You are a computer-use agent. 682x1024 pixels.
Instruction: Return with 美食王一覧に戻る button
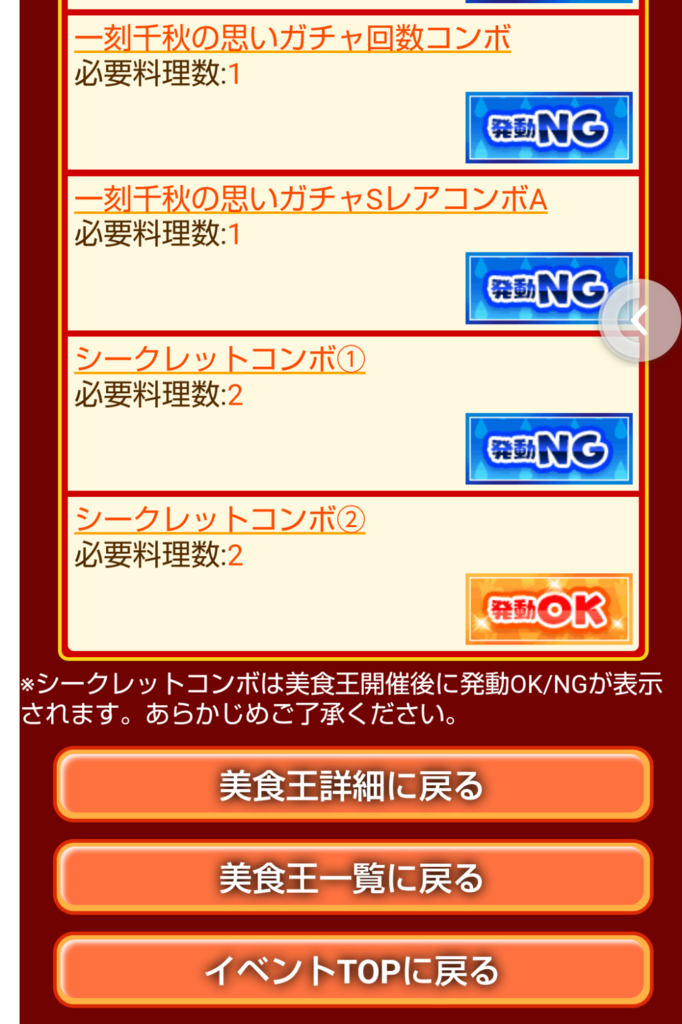coord(352,877)
